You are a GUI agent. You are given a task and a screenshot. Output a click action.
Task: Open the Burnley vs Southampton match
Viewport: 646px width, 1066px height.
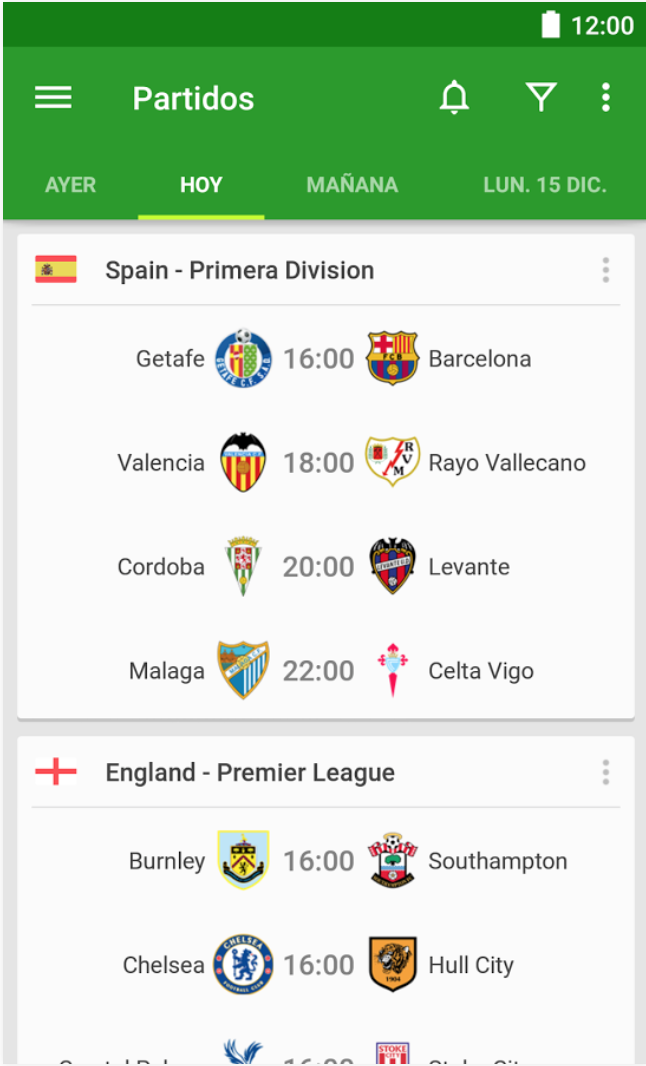(319, 861)
